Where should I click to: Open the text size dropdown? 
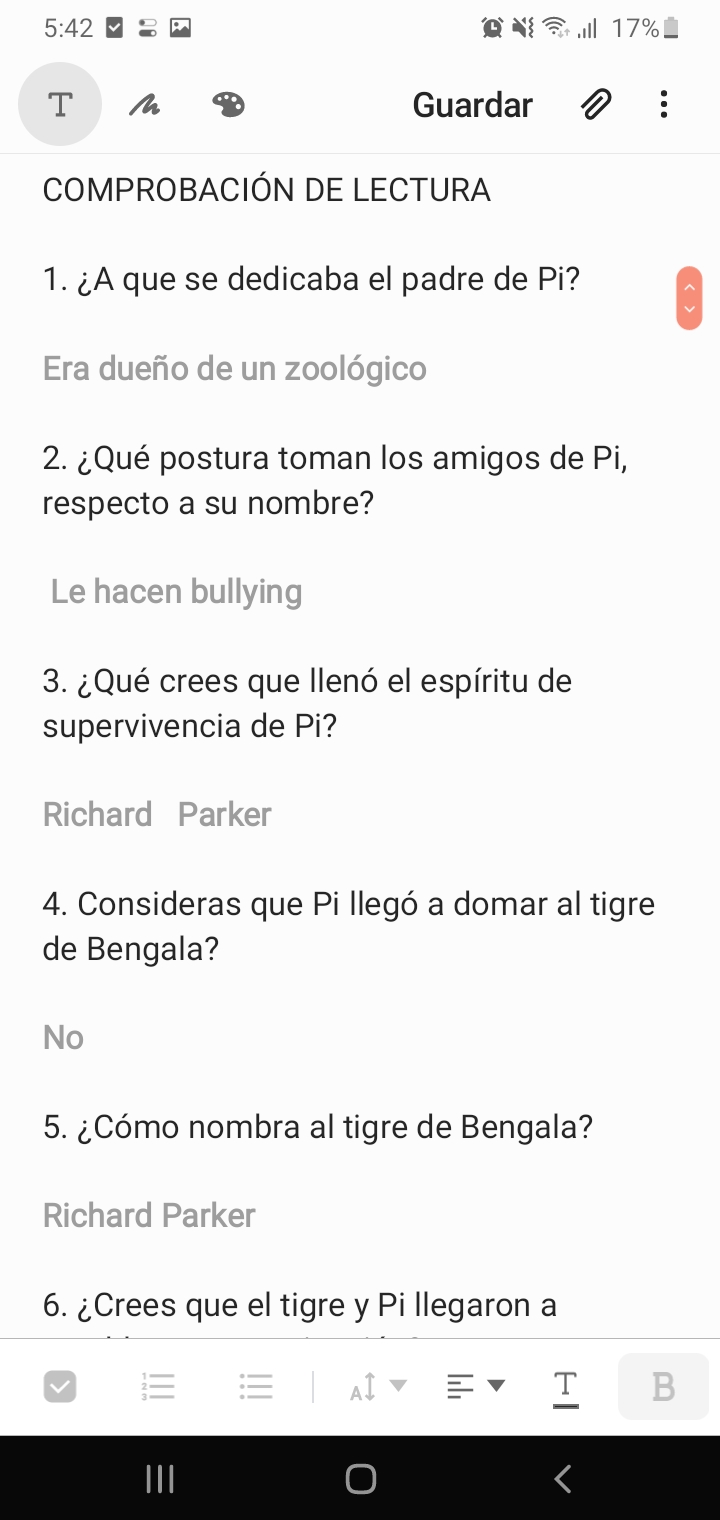coord(378,1386)
